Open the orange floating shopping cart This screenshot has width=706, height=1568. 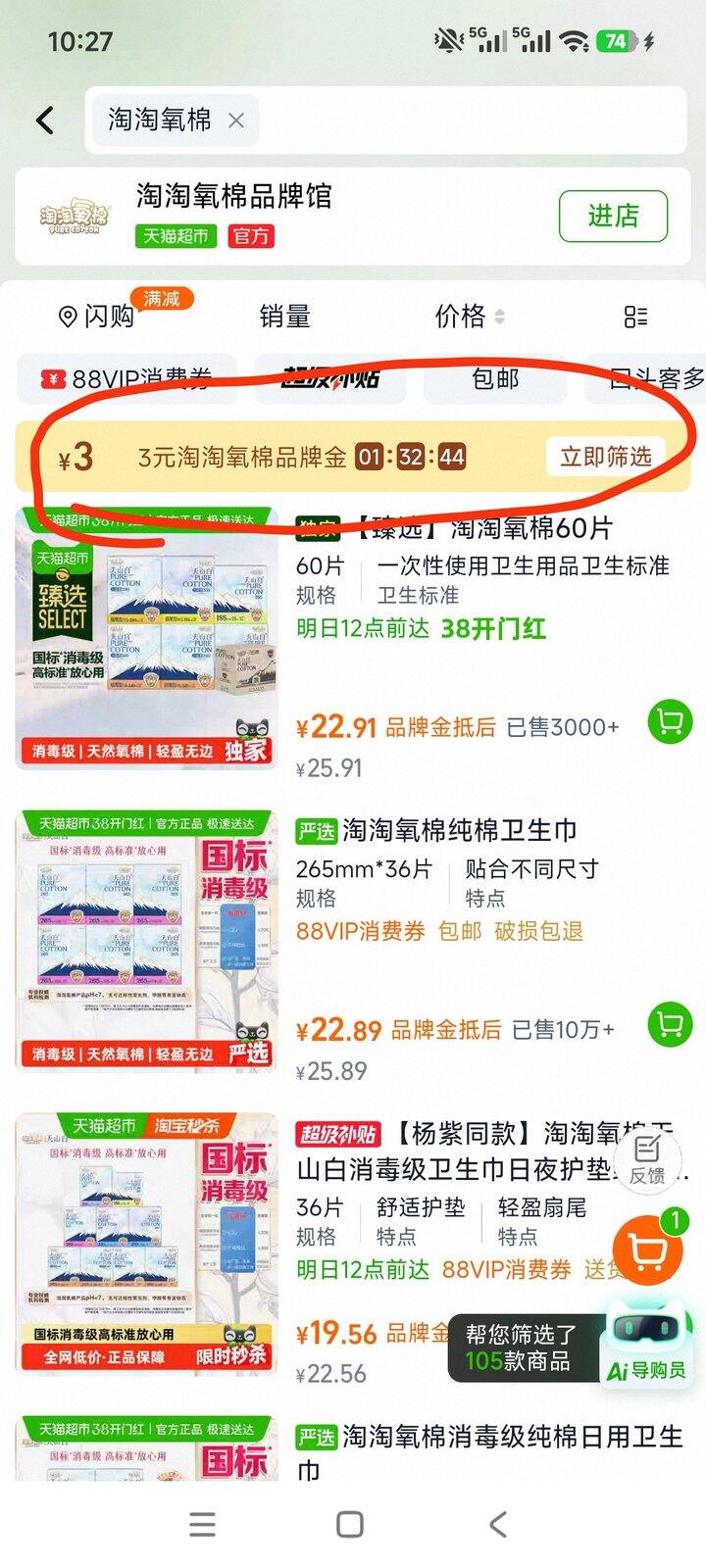[x=647, y=1249]
